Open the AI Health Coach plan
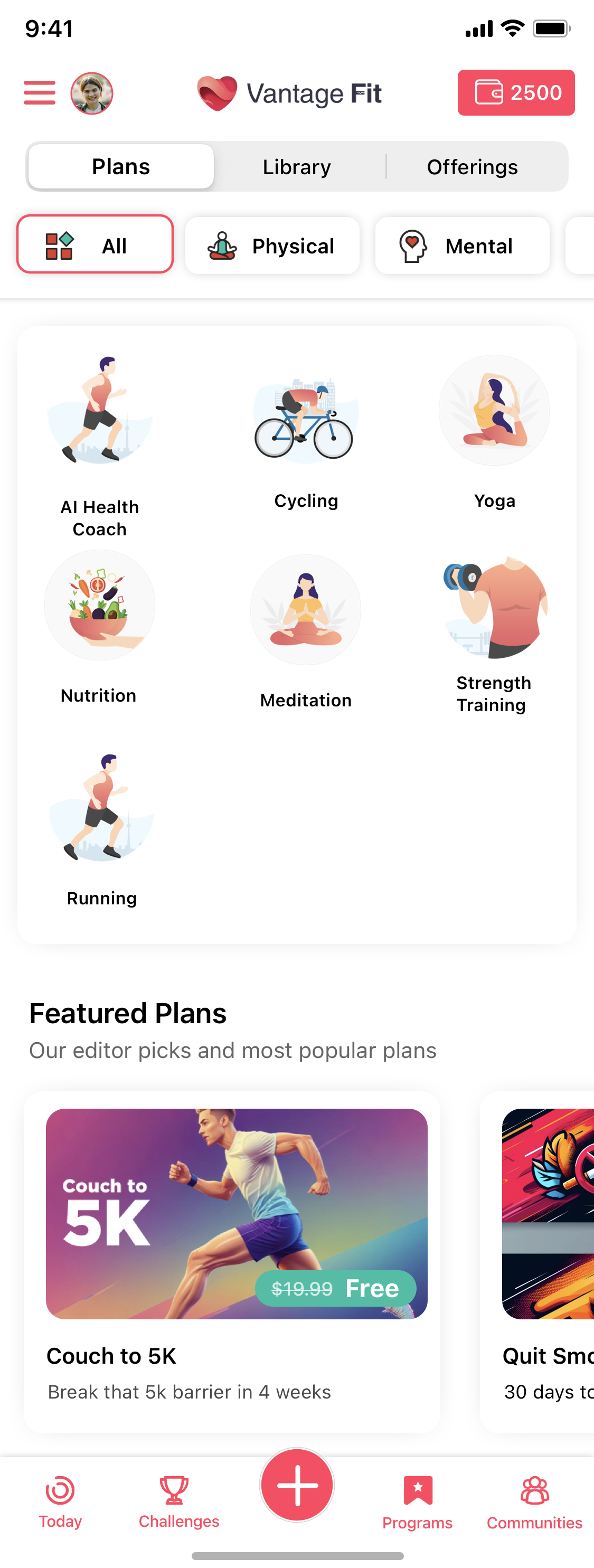Image resolution: width=594 pixels, height=1568 pixels. click(x=100, y=414)
